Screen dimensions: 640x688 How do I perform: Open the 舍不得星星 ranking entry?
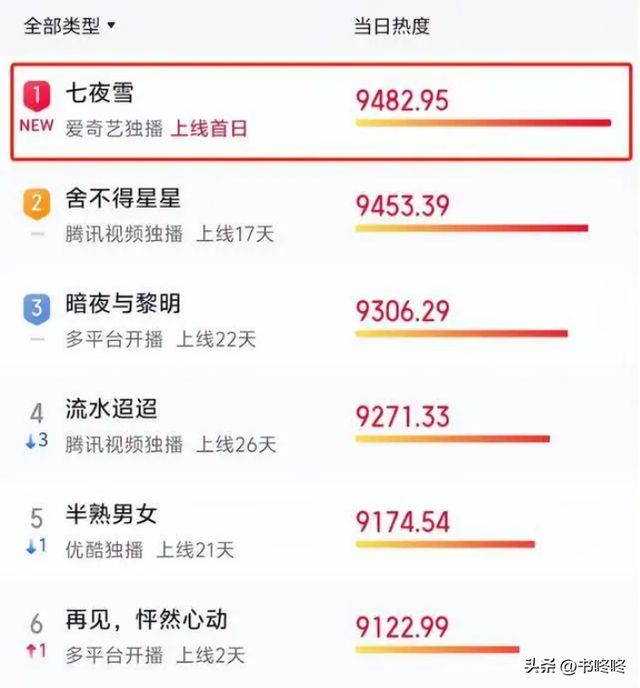321,216
